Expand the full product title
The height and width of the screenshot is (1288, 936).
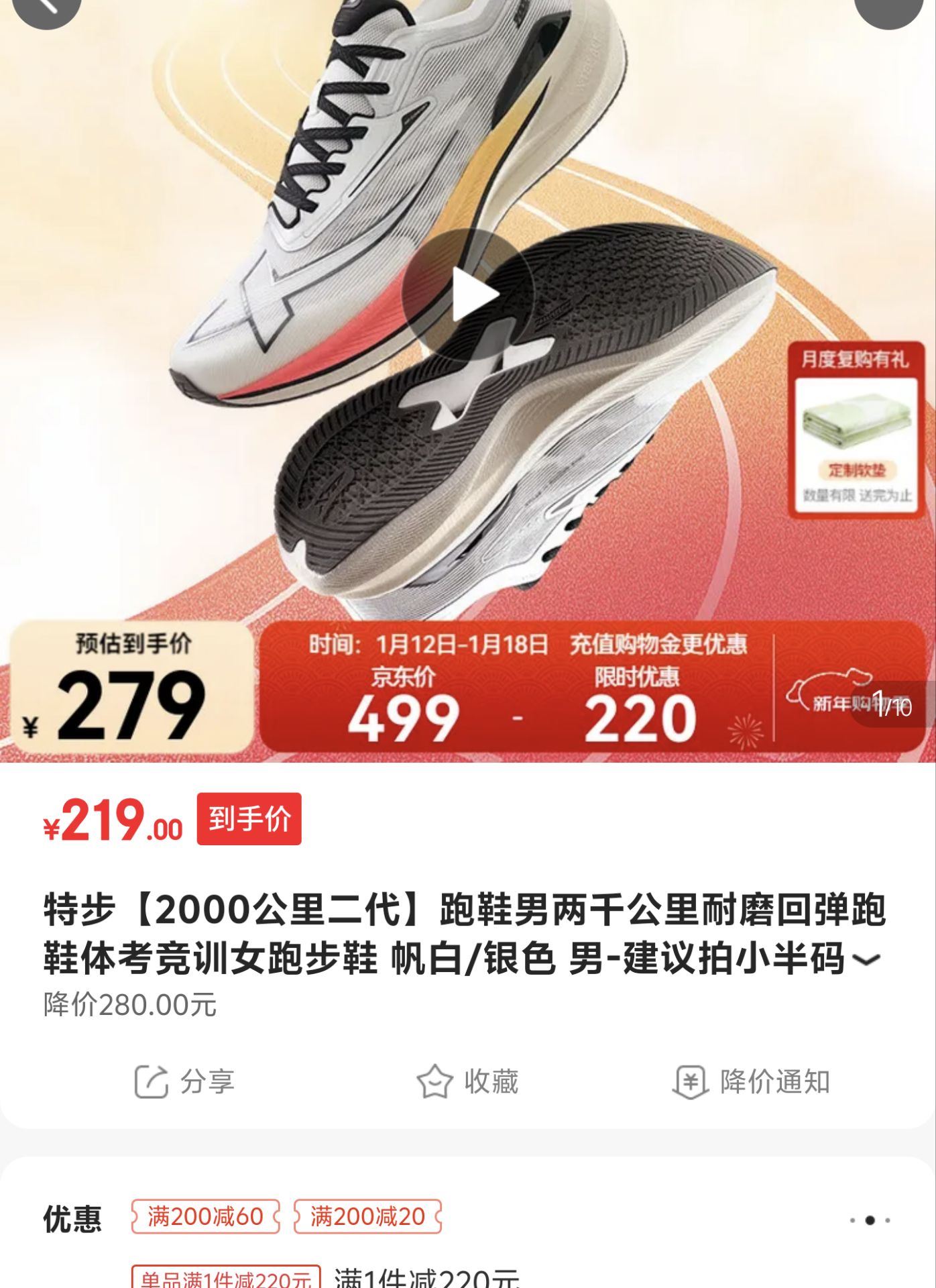click(866, 960)
